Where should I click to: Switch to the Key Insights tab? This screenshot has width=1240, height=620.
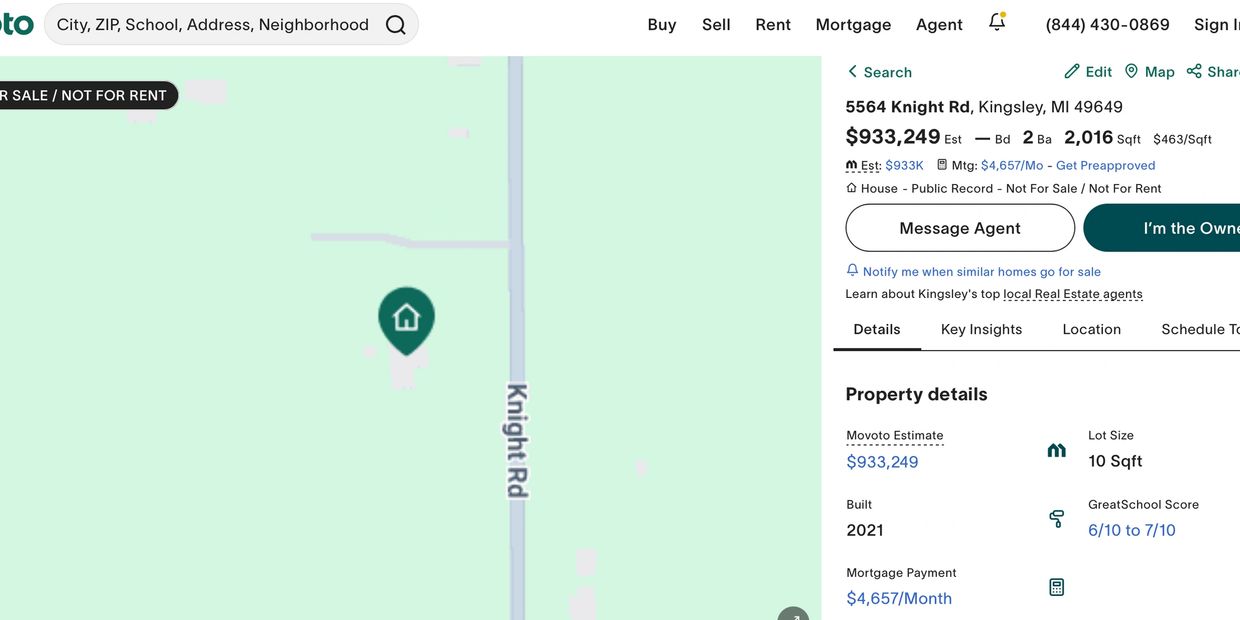pyautogui.click(x=981, y=330)
